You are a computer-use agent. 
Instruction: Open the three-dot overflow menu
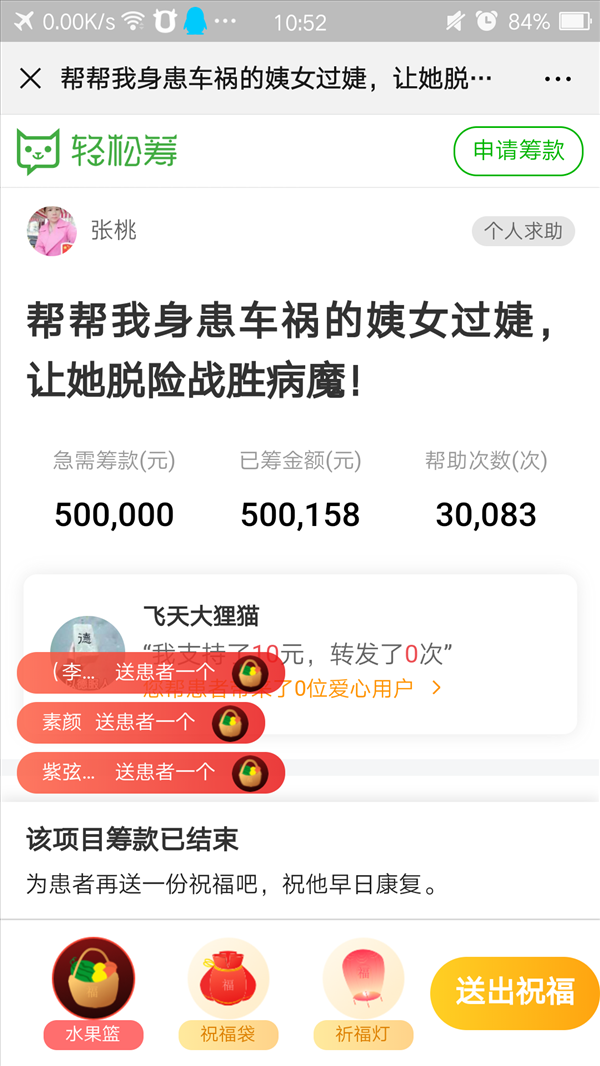(557, 79)
